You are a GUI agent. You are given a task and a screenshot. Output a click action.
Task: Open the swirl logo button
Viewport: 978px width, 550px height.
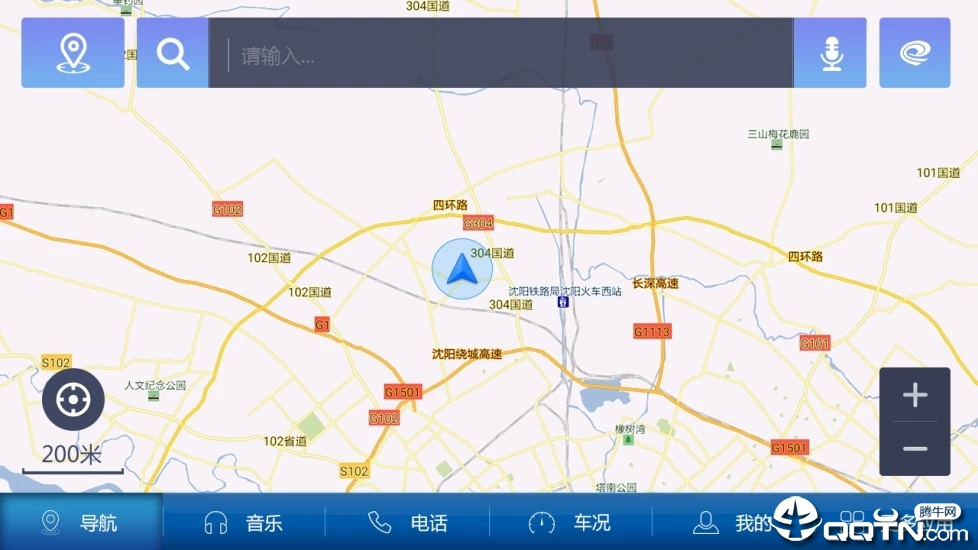pyautogui.click(x=914, y=53)
